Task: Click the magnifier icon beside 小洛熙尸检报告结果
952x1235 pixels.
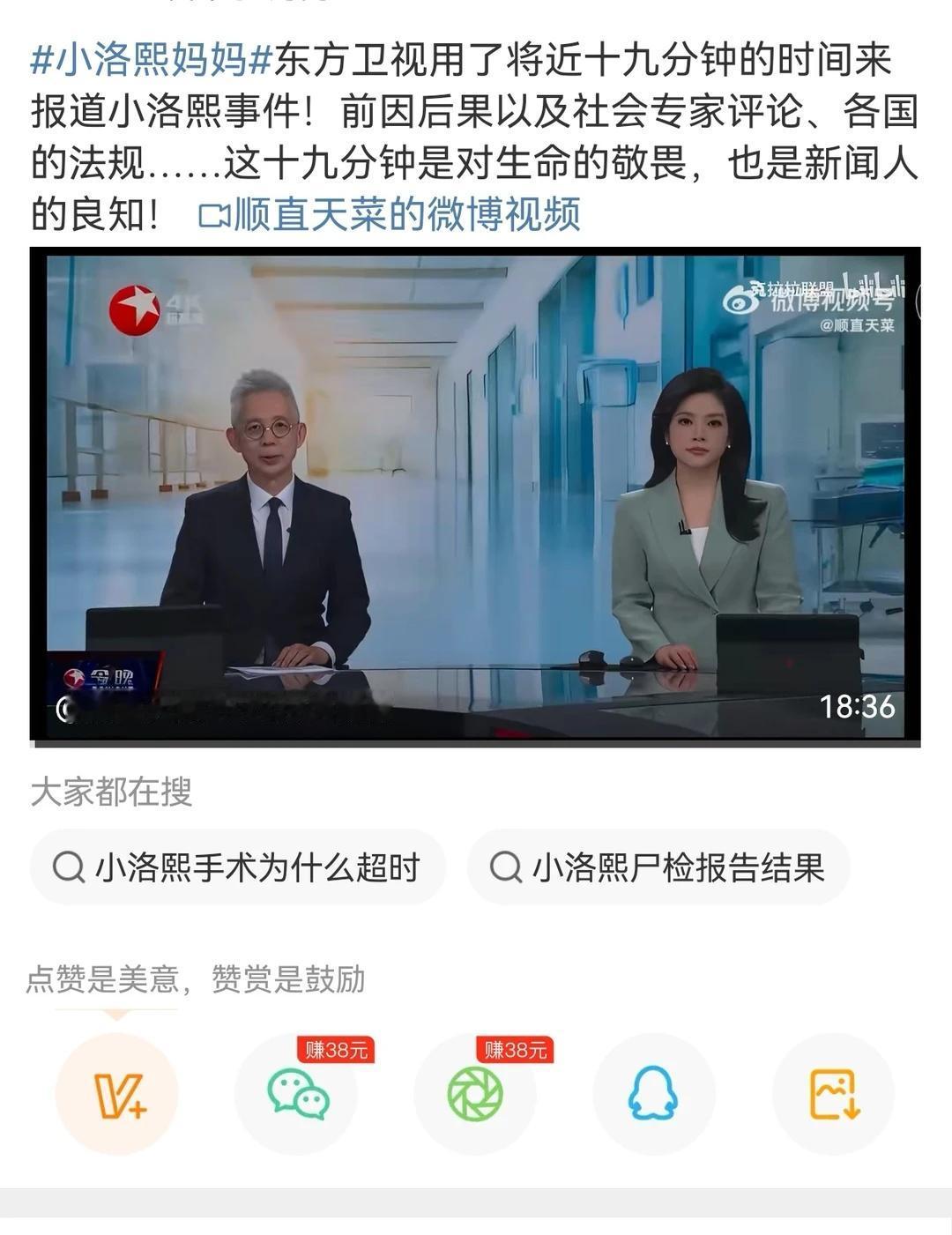Action: (x=507, y=867)
